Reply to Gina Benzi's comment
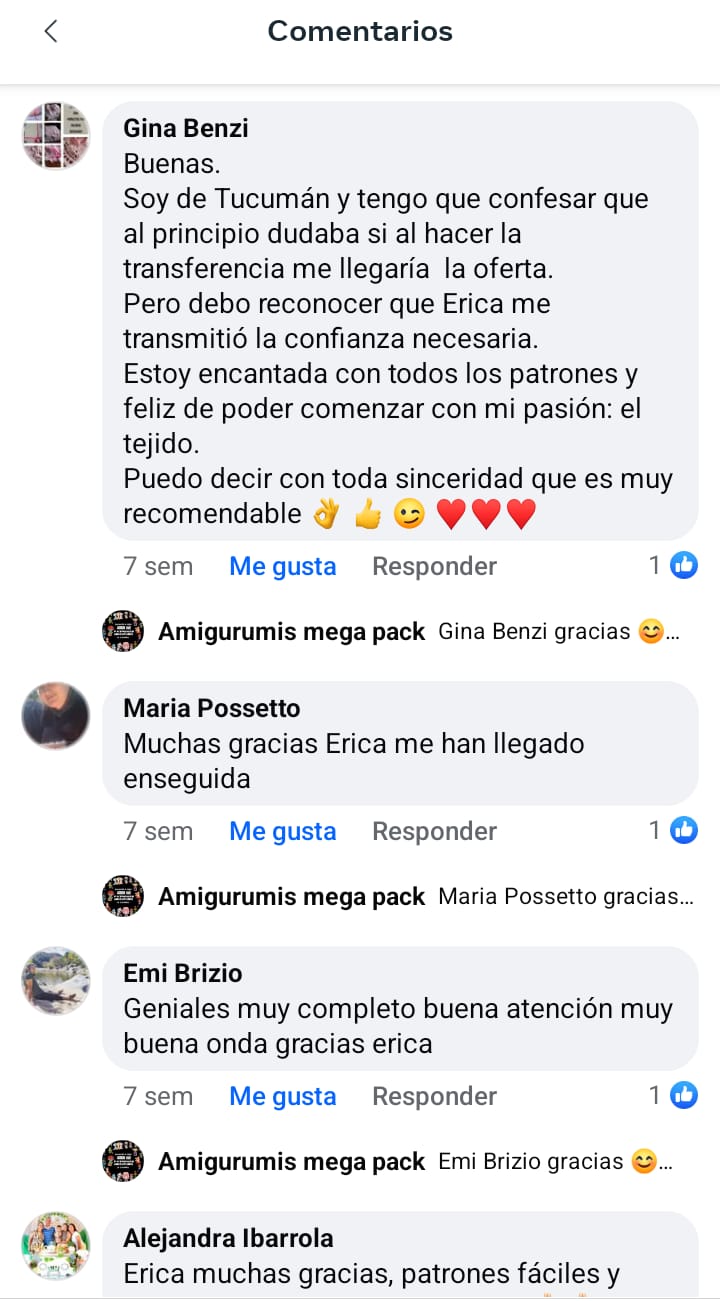 pyautogui.click(x=434, y=566)
